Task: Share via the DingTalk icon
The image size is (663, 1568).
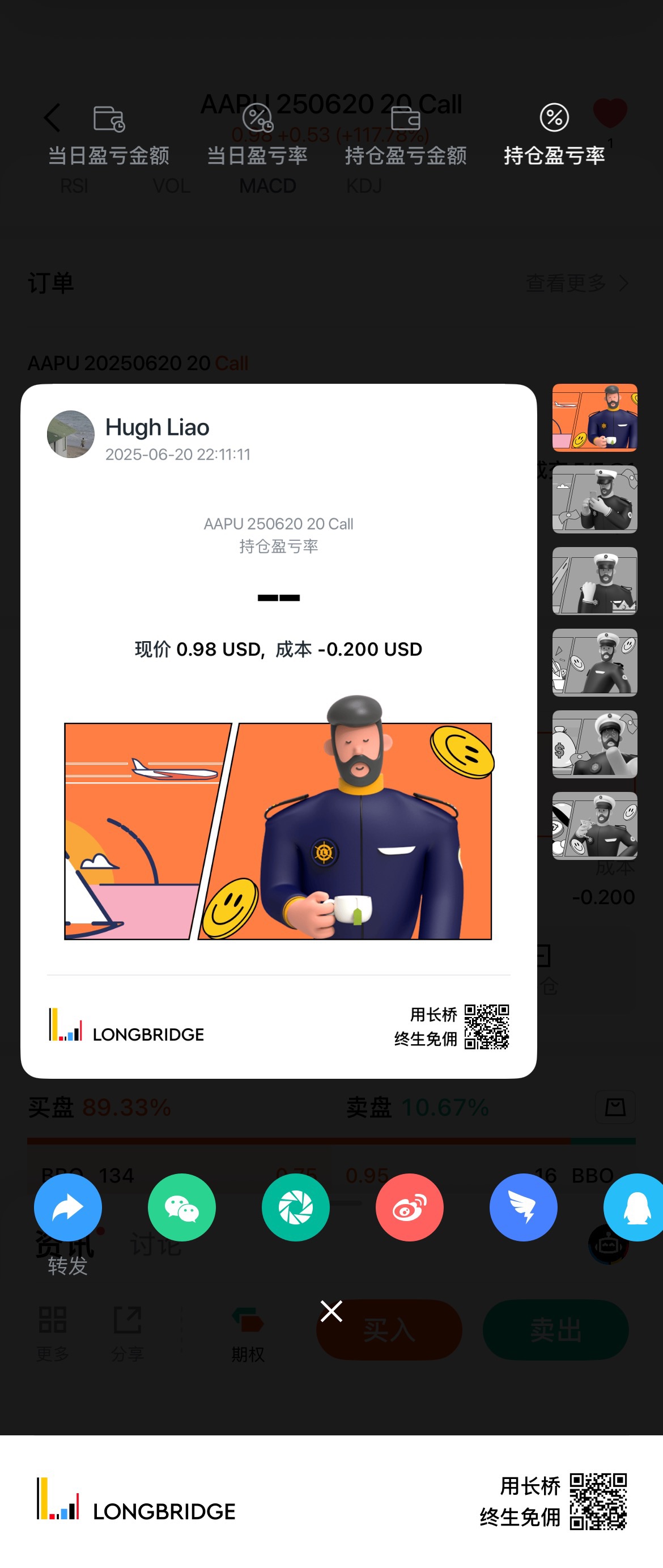Action: [x=523, y=1207]
